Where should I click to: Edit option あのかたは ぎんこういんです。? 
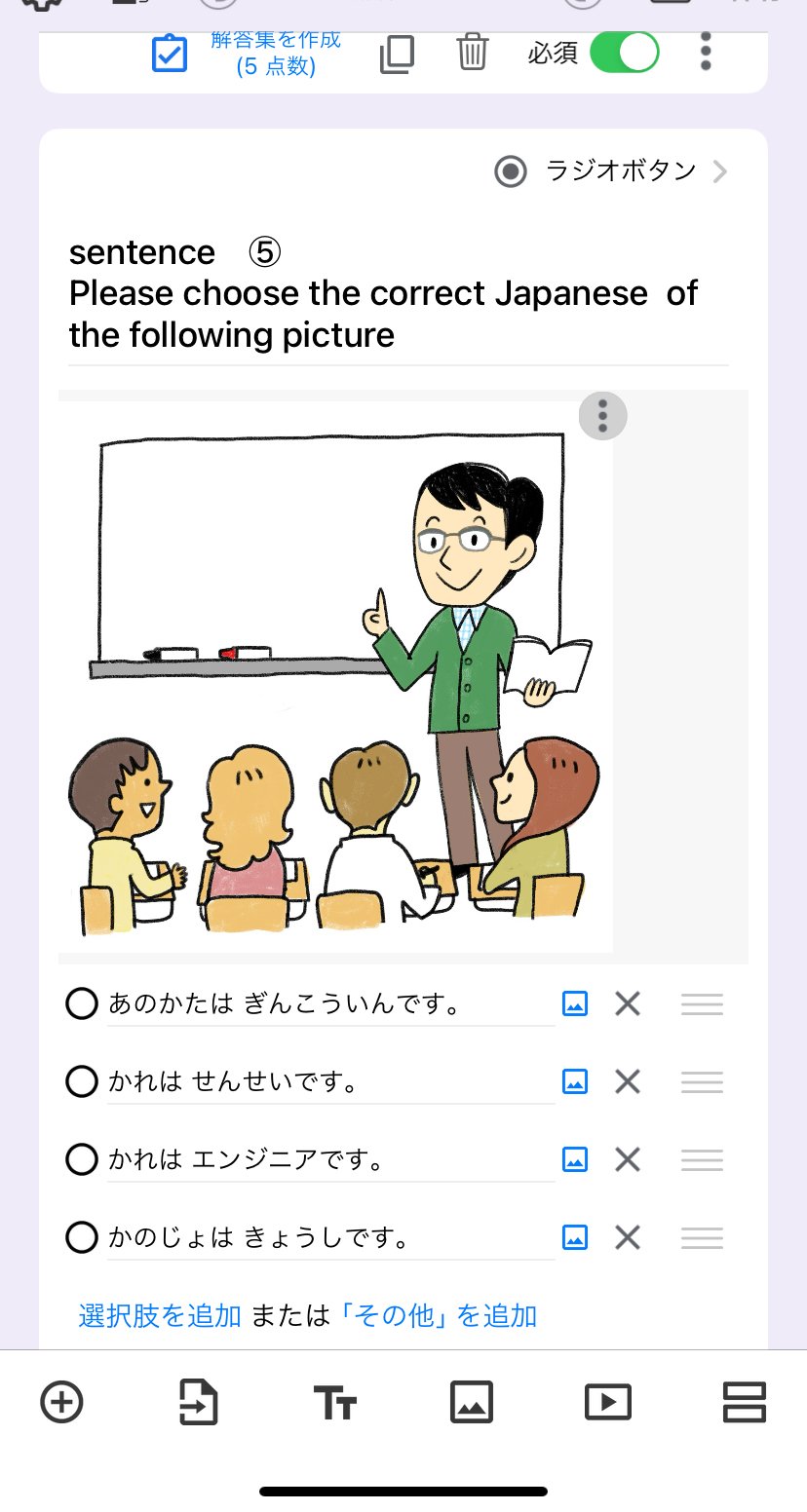329,1003
